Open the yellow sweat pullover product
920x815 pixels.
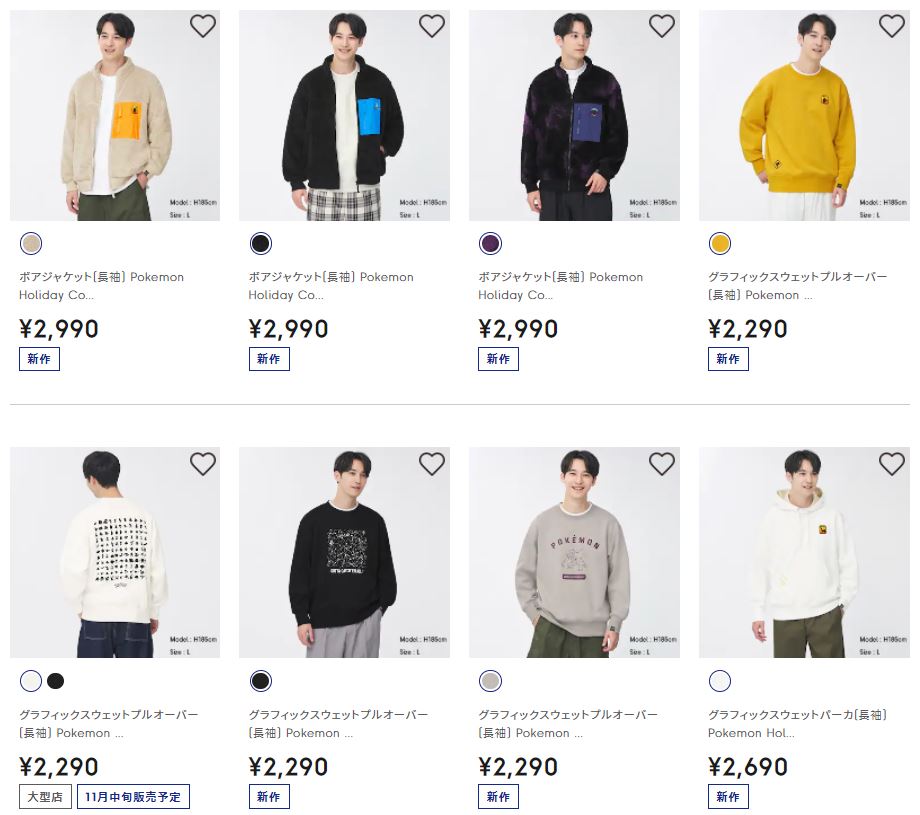tap(803, 116)
